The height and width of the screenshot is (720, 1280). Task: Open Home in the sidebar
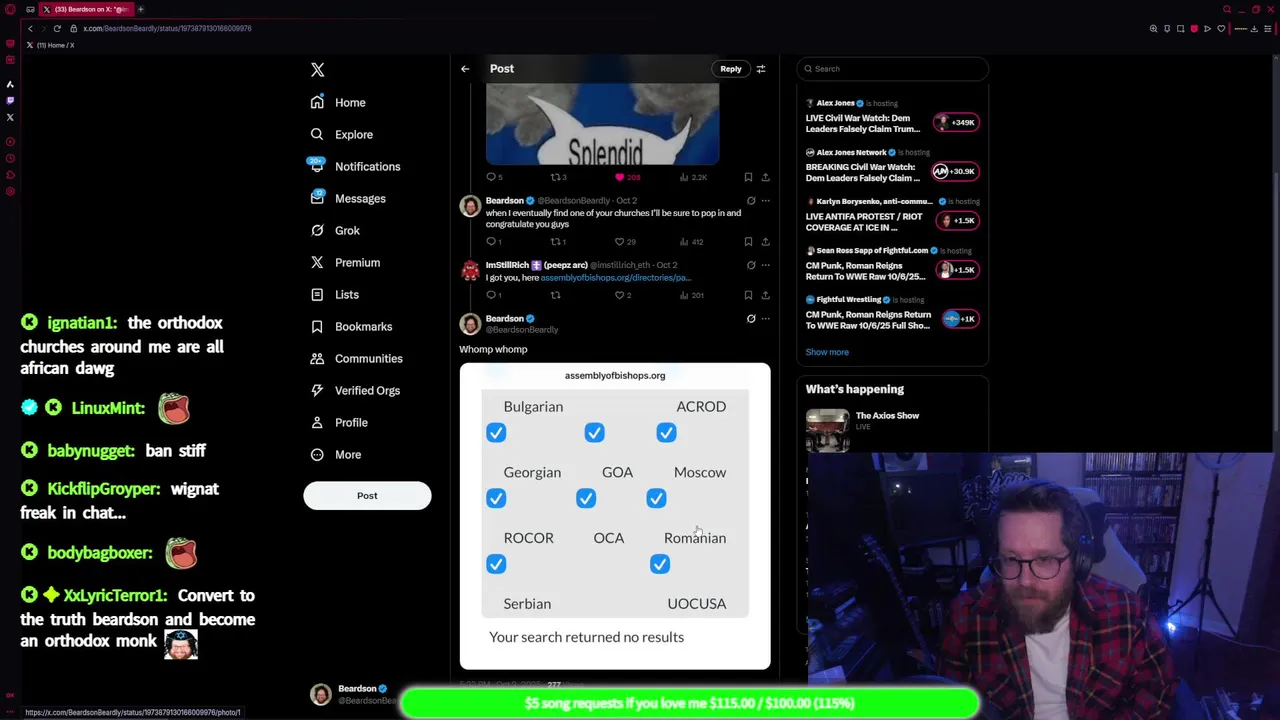coord(349,103)
